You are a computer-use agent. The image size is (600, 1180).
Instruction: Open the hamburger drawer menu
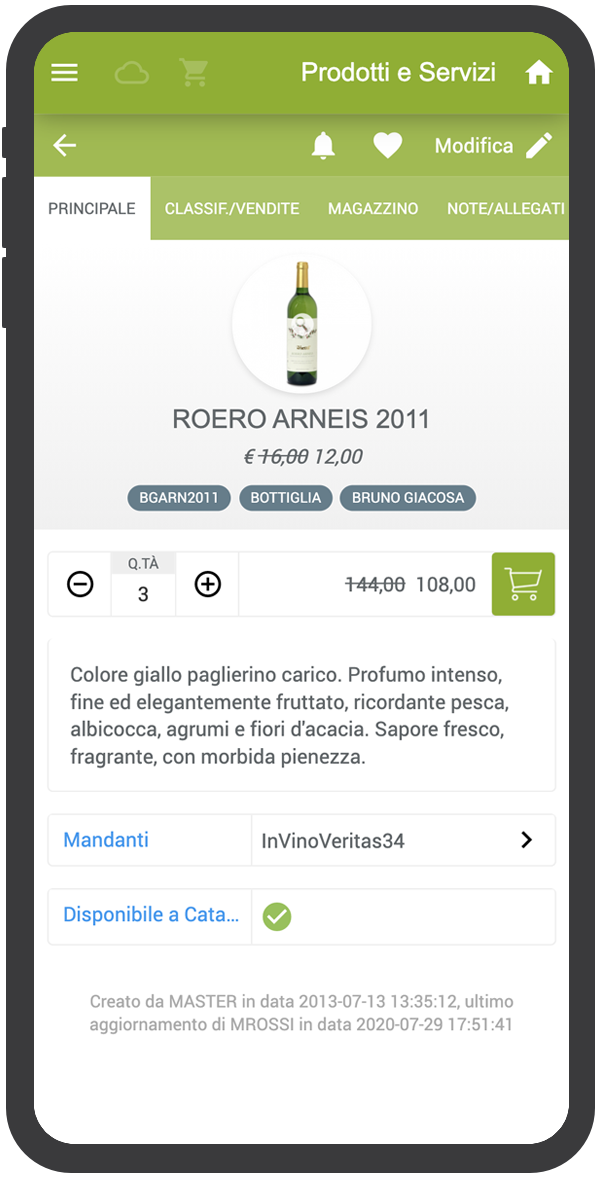coord(65,73)
